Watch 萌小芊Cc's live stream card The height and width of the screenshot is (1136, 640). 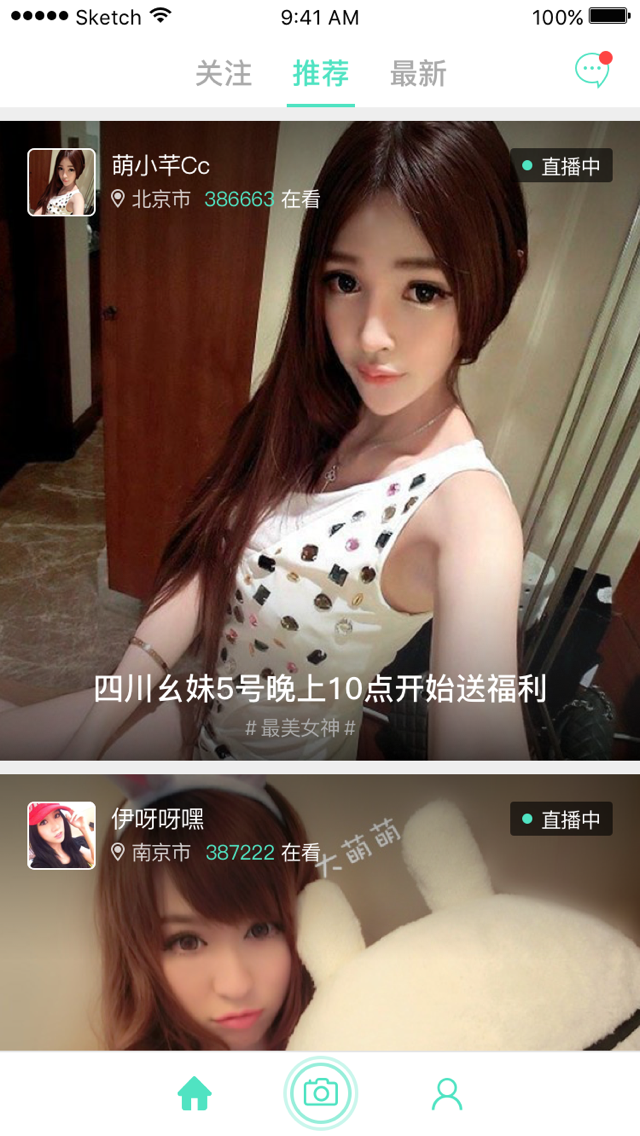(x=320, y=450)
